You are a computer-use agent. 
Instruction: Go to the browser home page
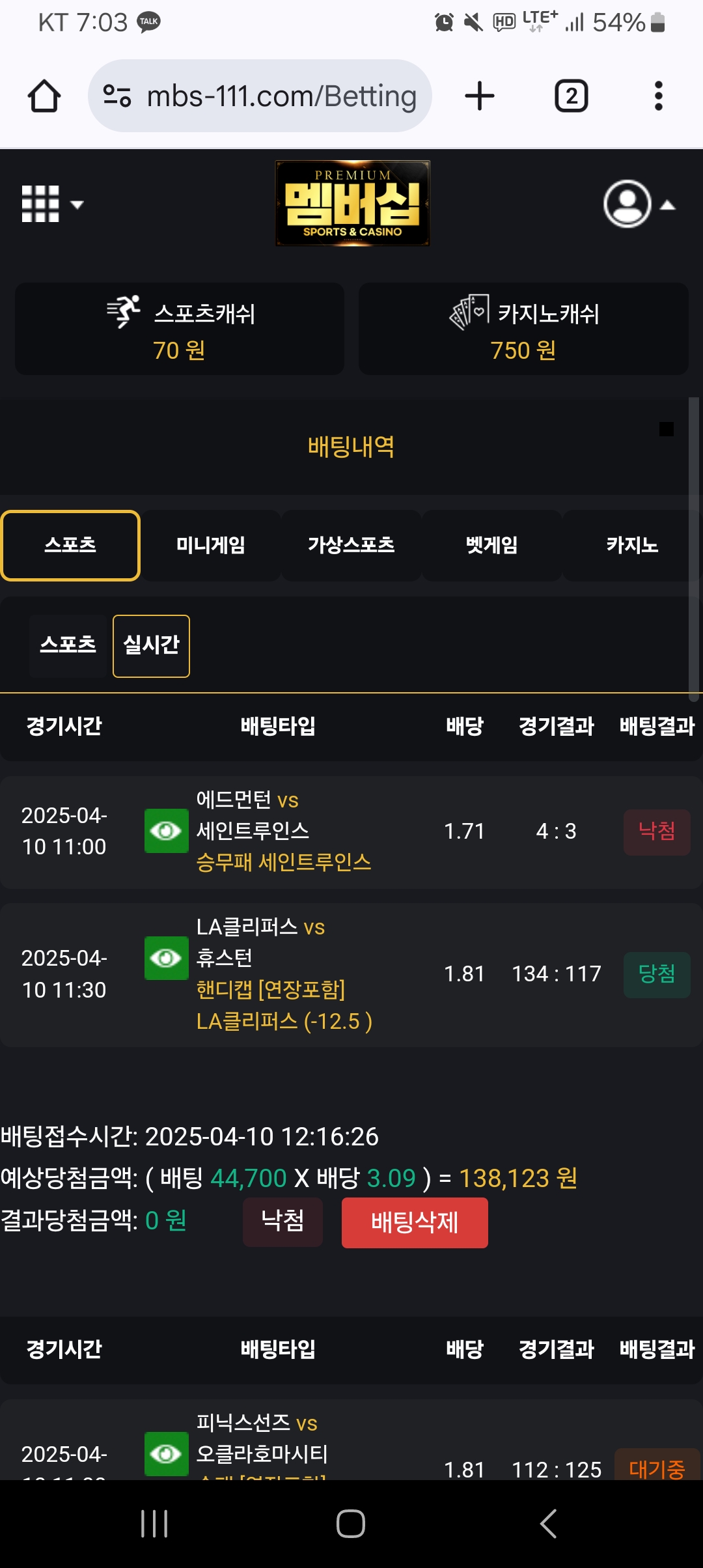point(44,96)
